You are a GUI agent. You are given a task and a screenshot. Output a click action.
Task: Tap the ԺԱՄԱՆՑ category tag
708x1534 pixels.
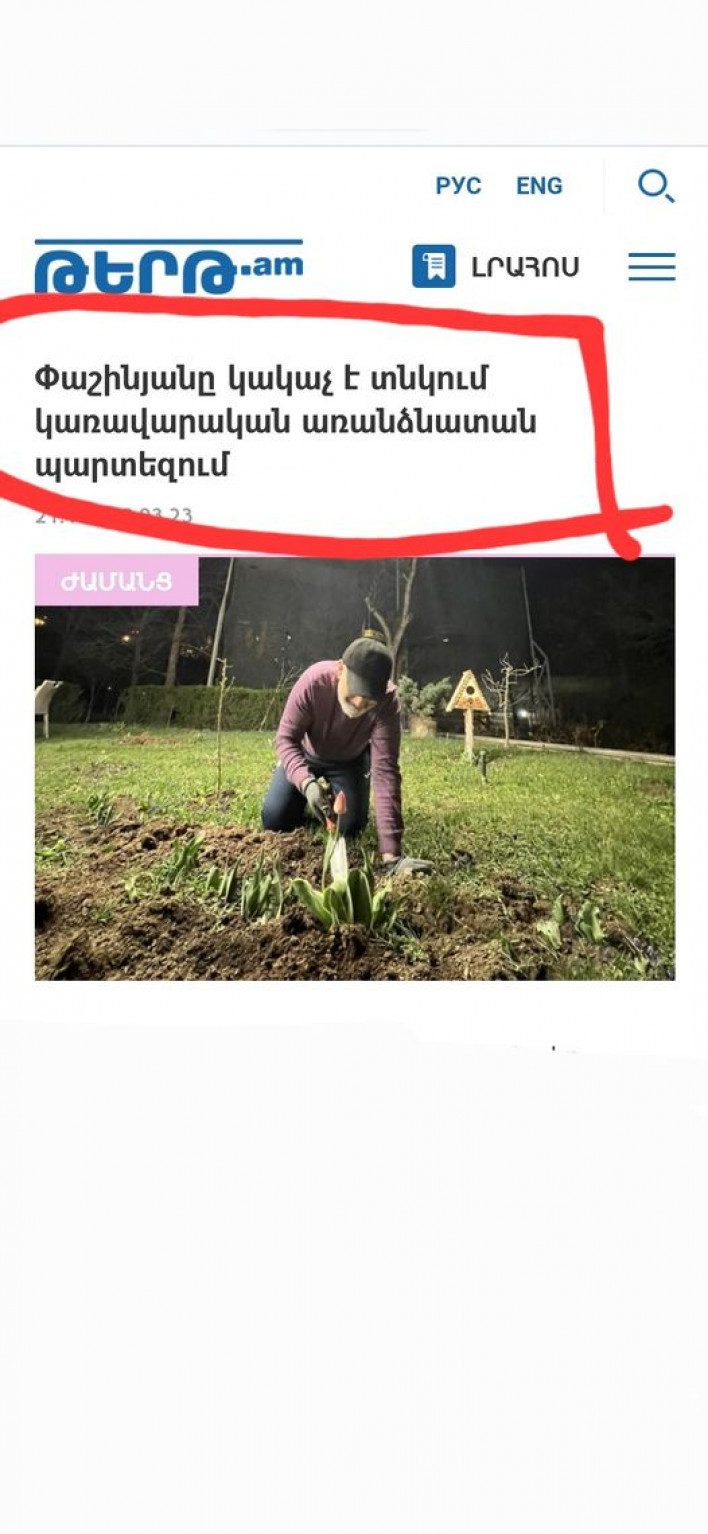(x=116, y=581)
